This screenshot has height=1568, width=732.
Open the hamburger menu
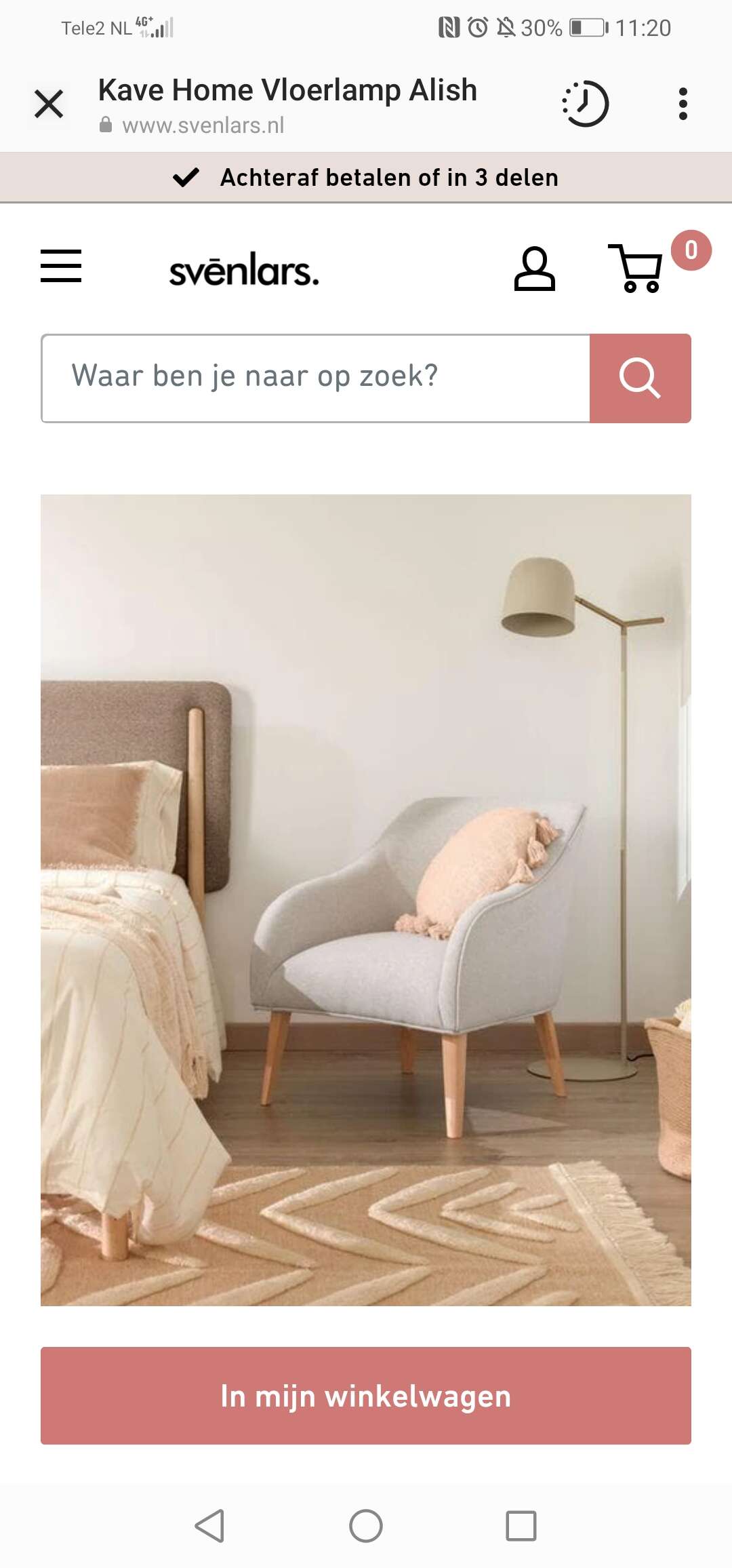click(61, 266)
